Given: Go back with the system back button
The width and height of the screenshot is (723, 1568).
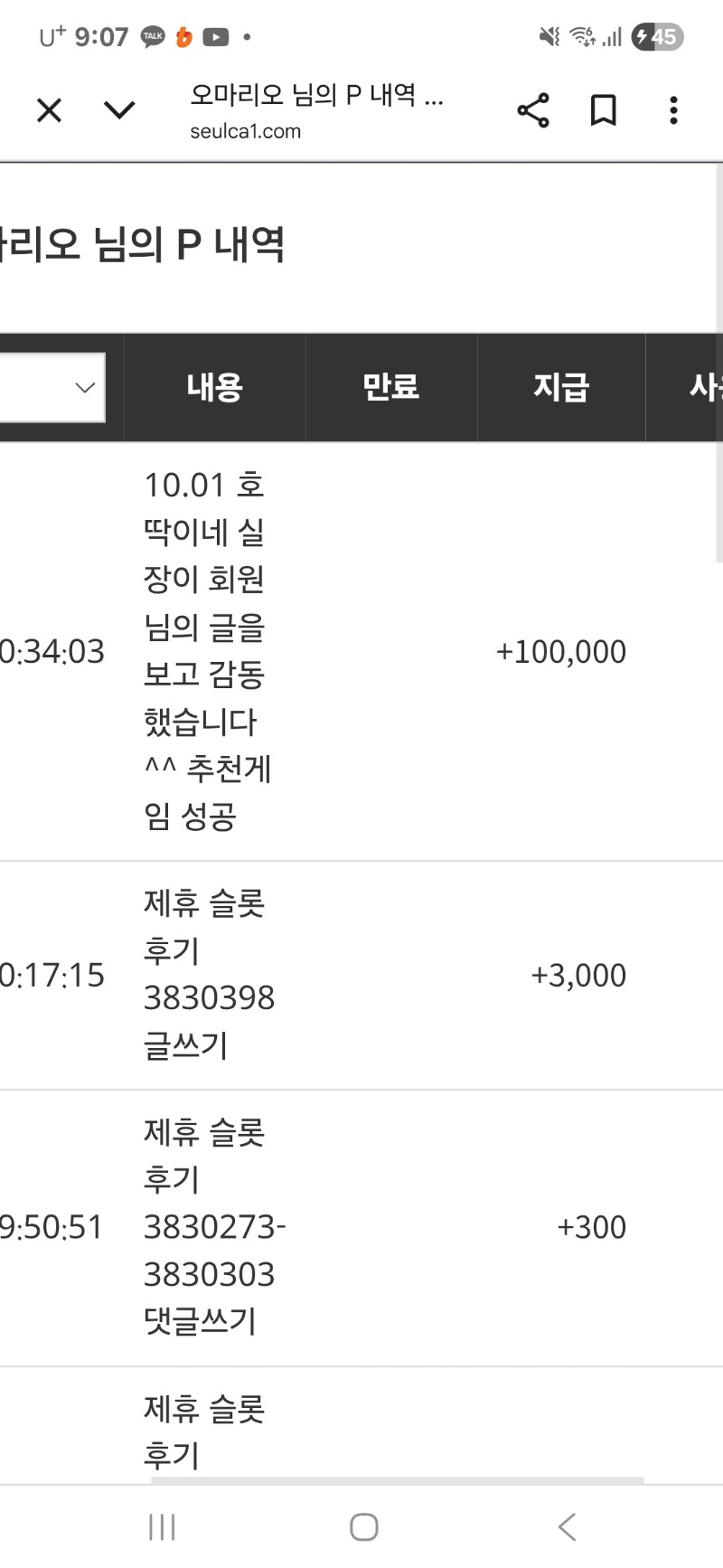Looking at the screenshot, I should point(567,1527).
